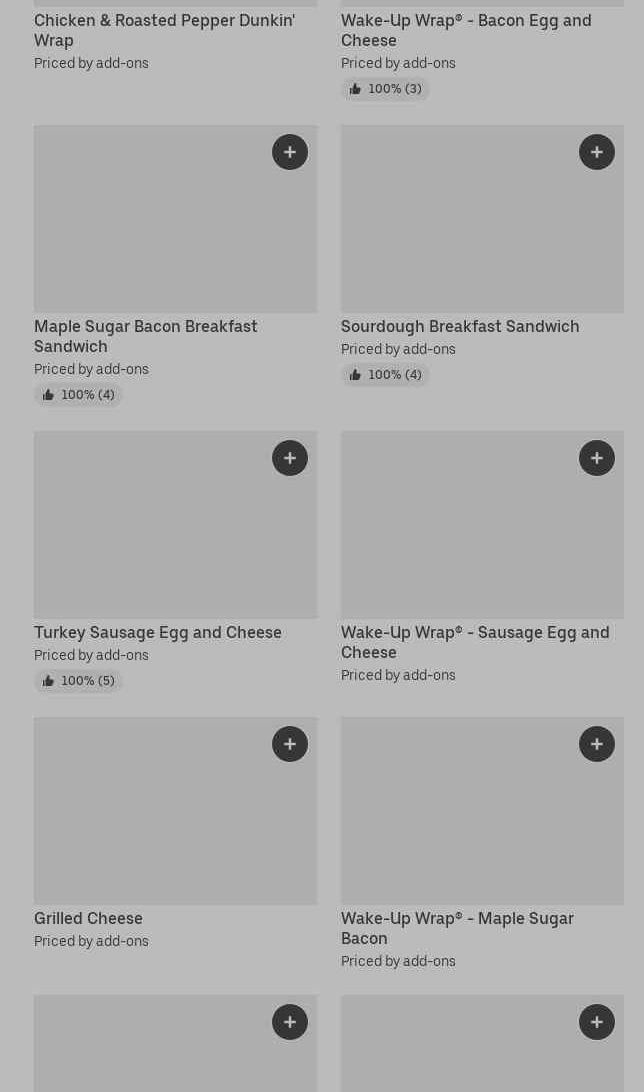Add Maple Sugar Bacon Breakfast Sandwich to cart
This screenshot has width=644, height=1092.
tap(290, 152)
